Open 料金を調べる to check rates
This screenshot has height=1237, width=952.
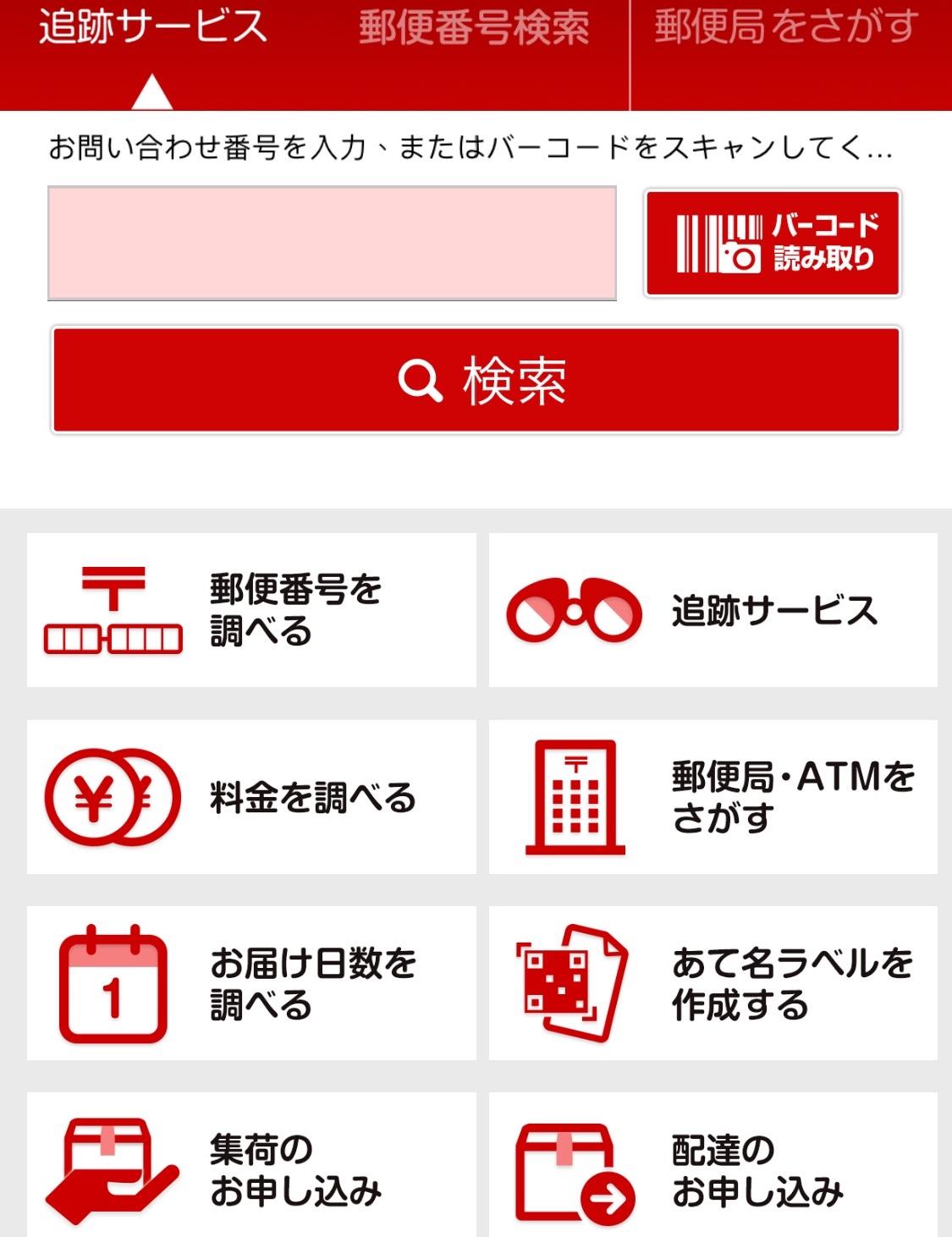click(251, 797)
